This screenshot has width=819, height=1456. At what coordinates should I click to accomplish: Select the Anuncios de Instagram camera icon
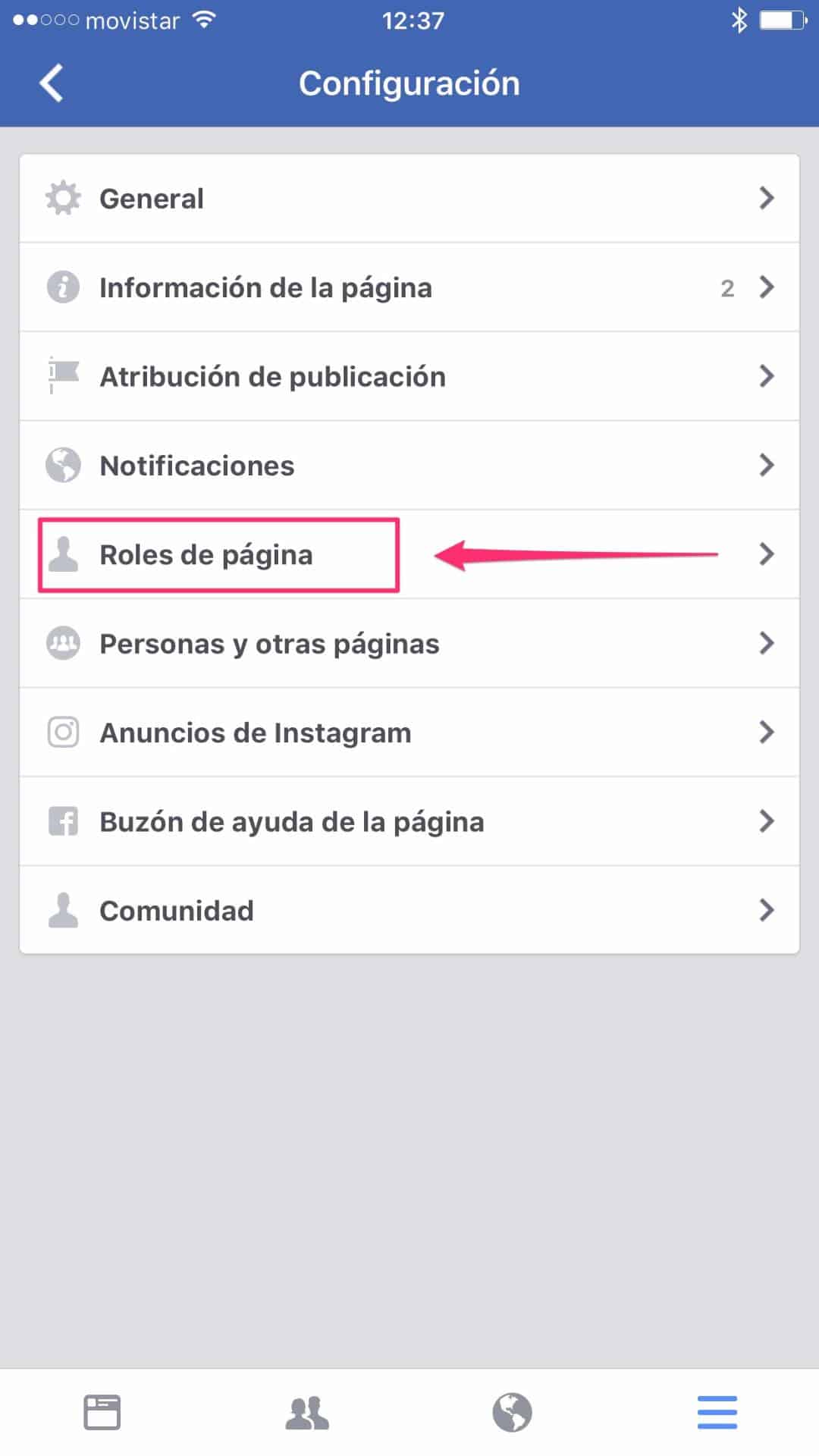tap(63, 732)
